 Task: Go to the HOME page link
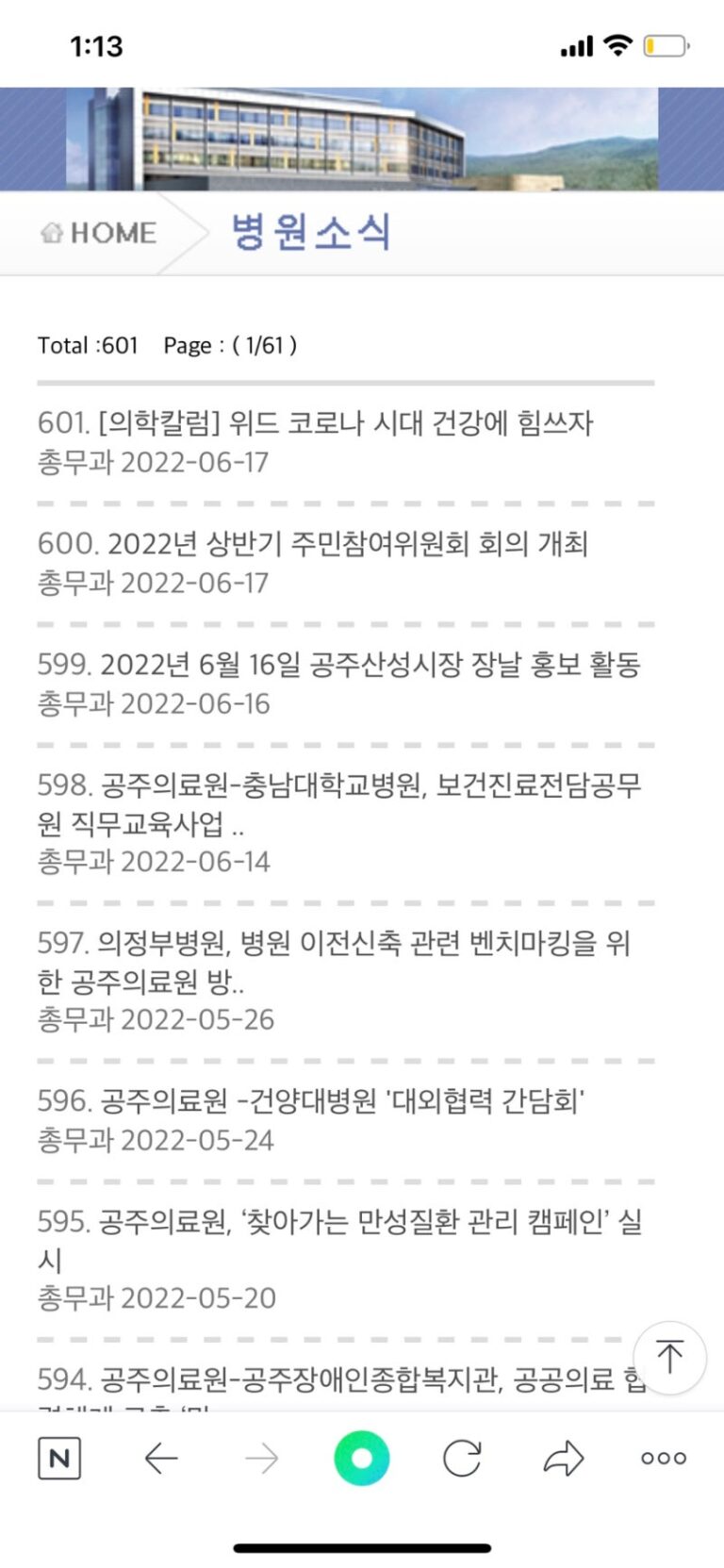[99, 233]
